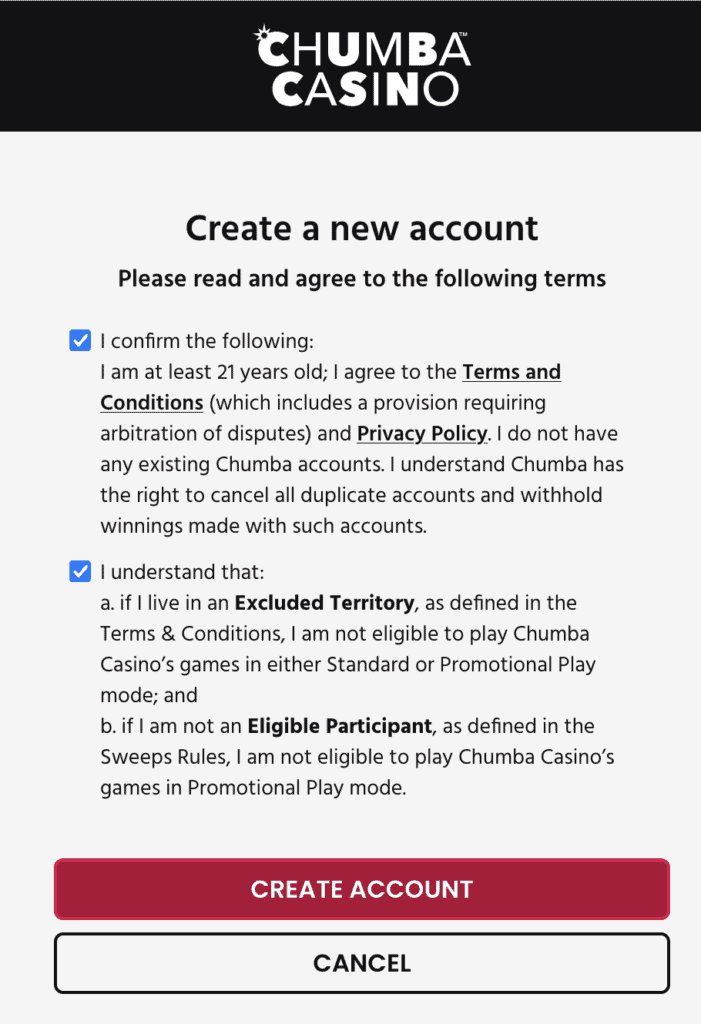
Task: Tap the Create Account button
Action: tap(362, 889)
